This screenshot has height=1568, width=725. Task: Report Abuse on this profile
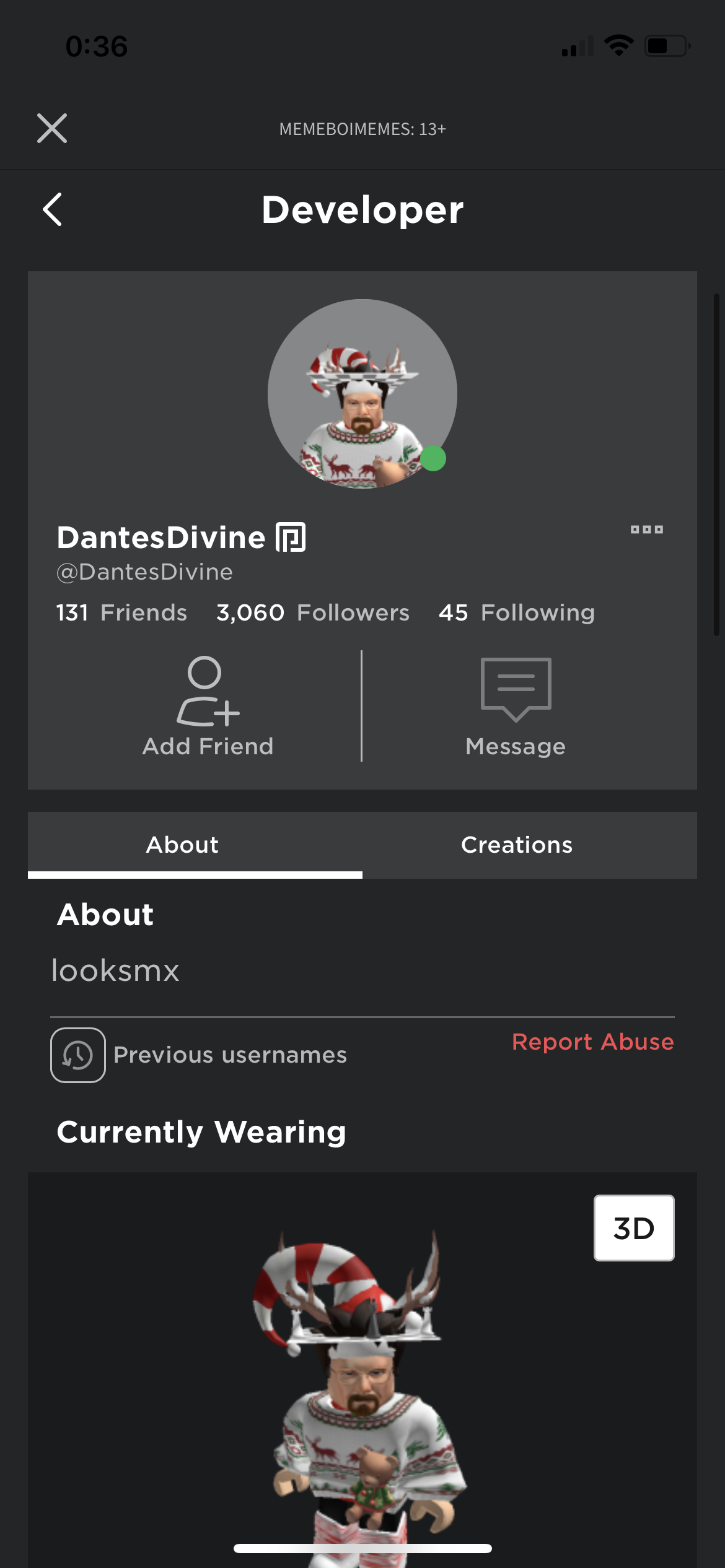tap(593, 1042)
